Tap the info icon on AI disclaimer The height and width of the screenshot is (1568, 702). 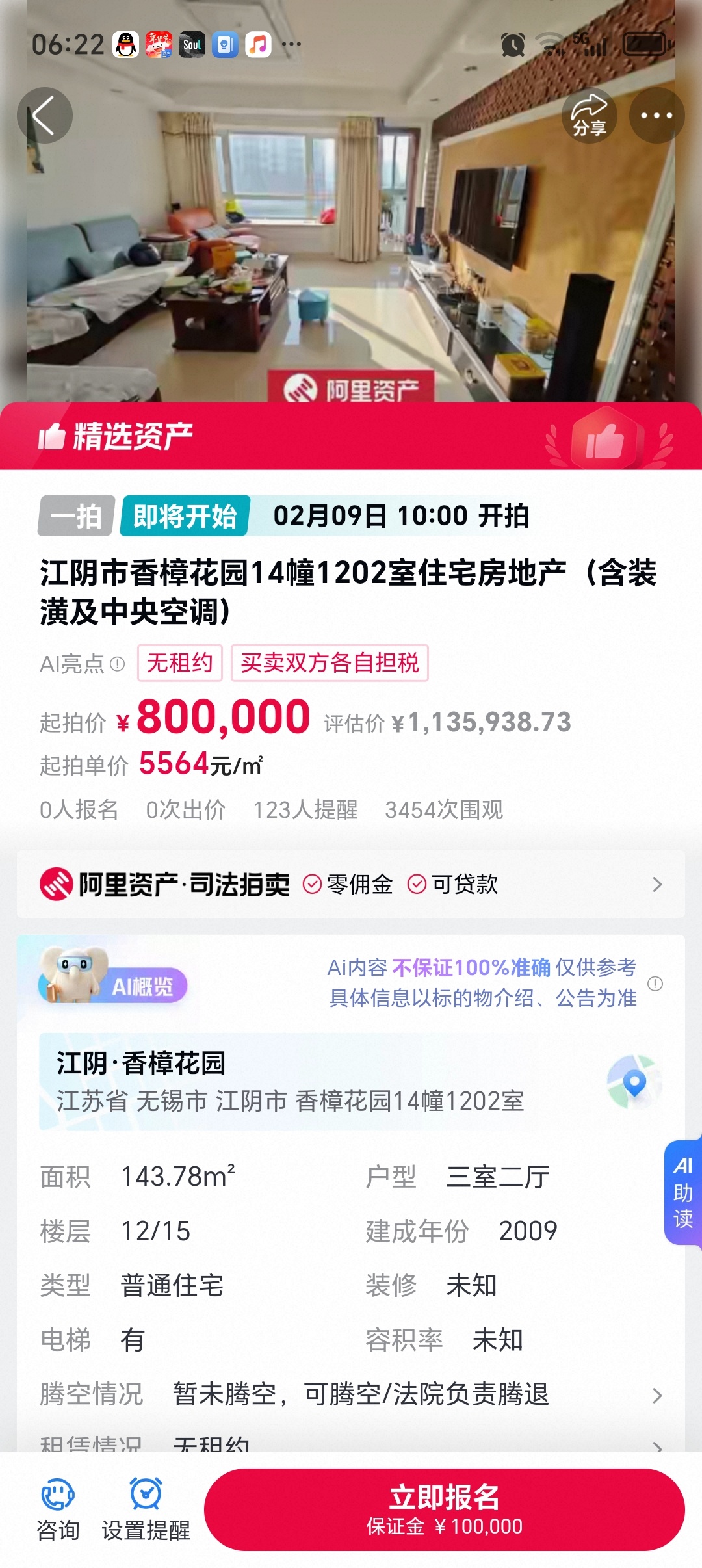click(x=655, y=984)
